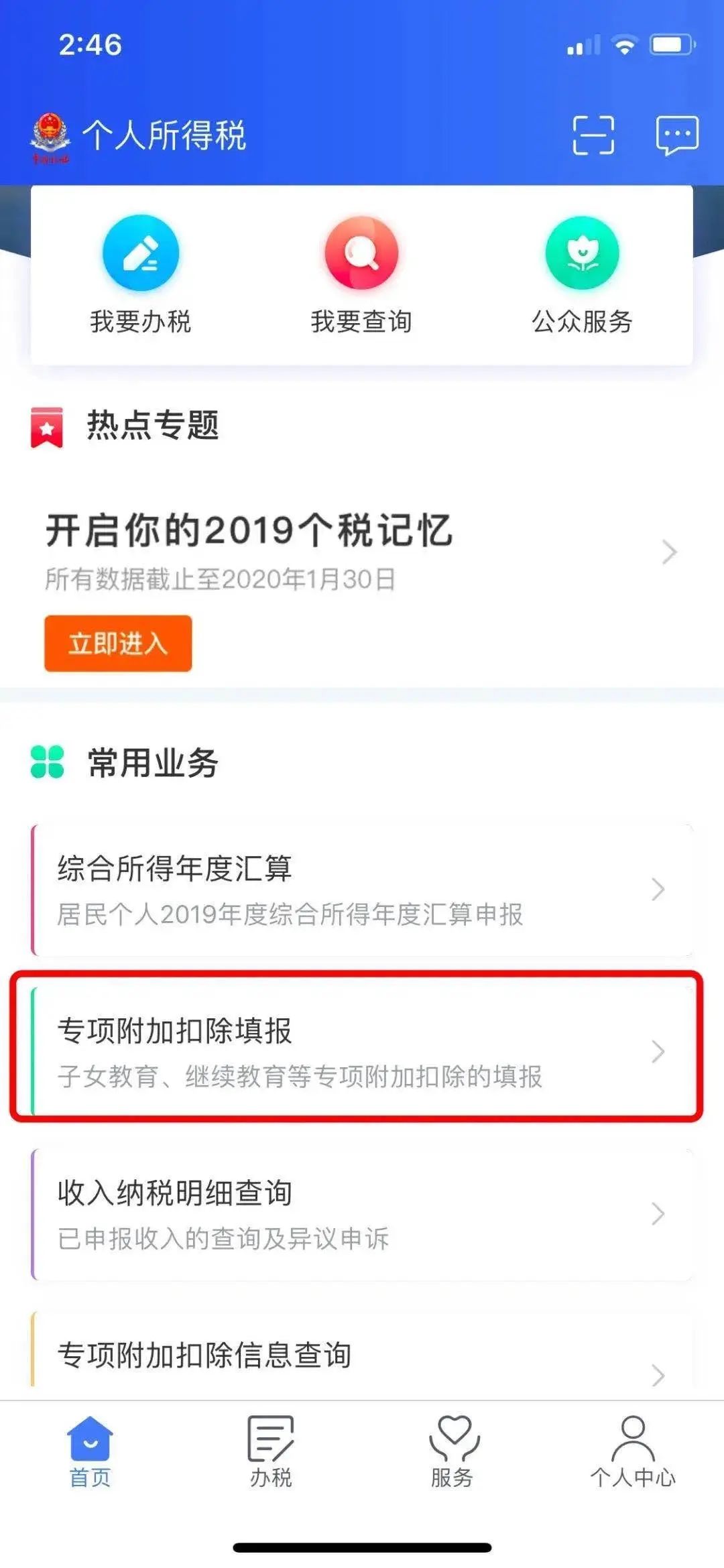Go to the 服务 tab

point(452,1451)
